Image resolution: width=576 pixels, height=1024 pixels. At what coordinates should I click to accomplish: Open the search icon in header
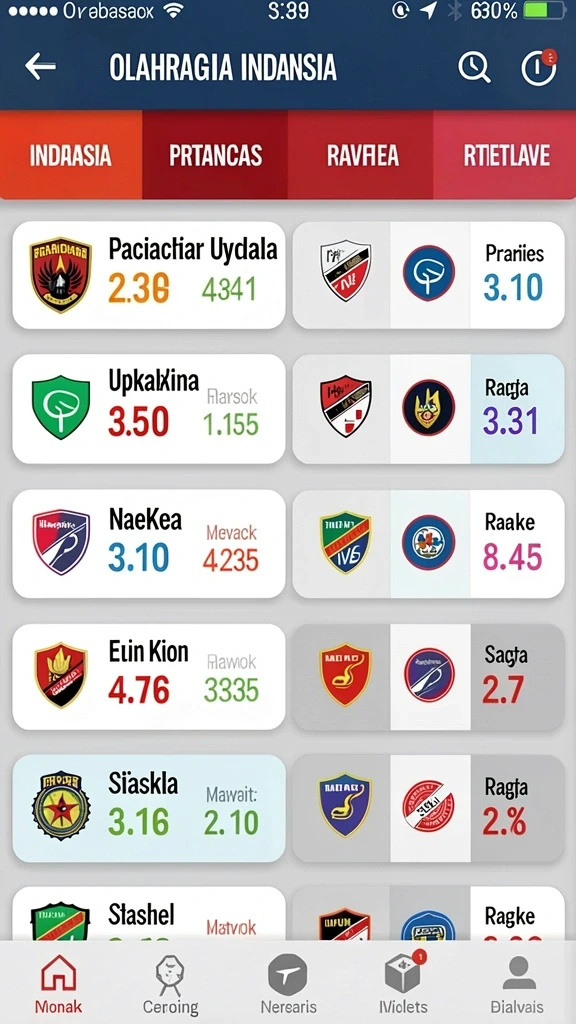pos(474,67)
